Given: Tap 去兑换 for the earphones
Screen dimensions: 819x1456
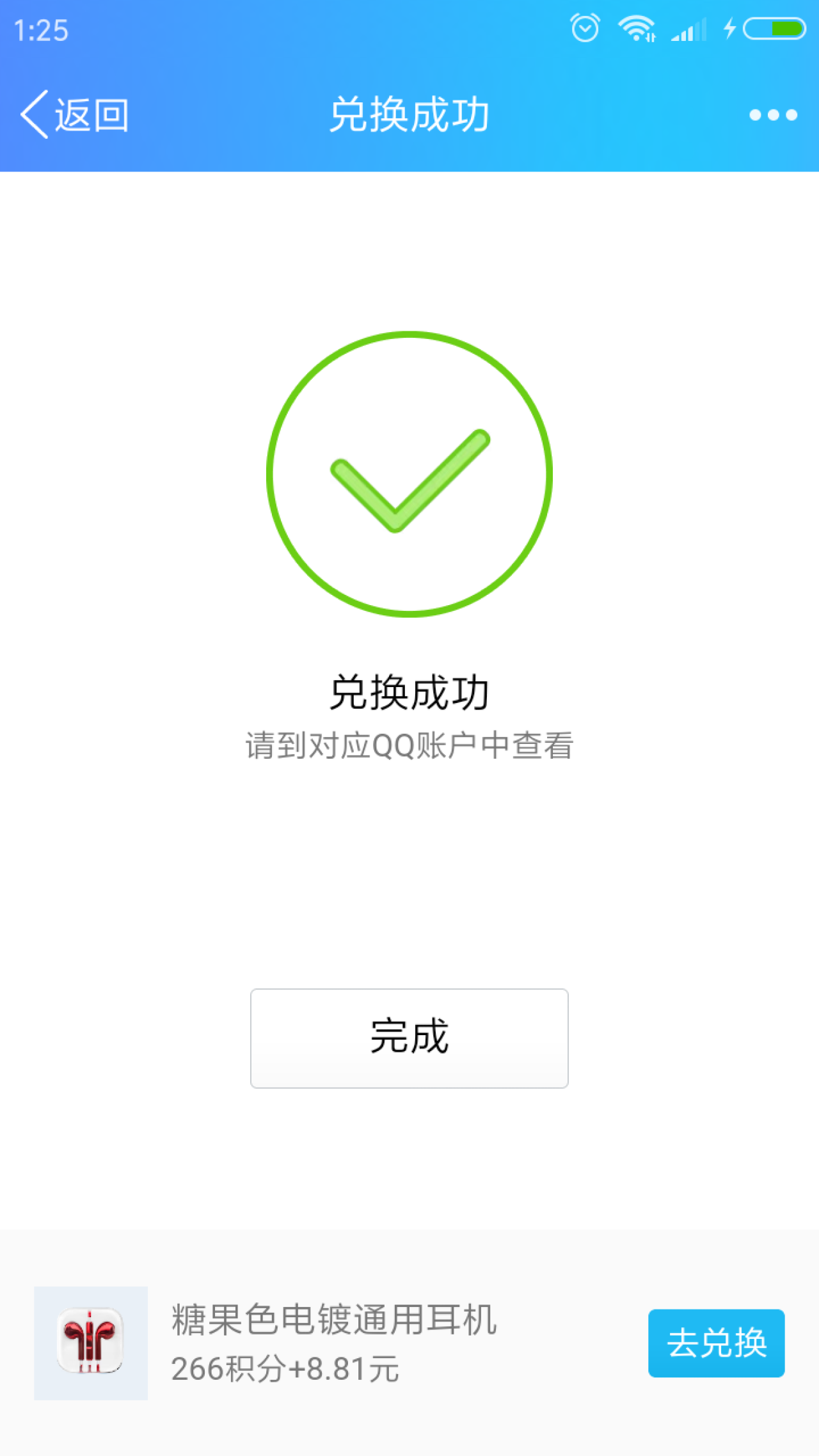Looking at the screenshot, I should pyautogui.click(x=716, y=1342).
